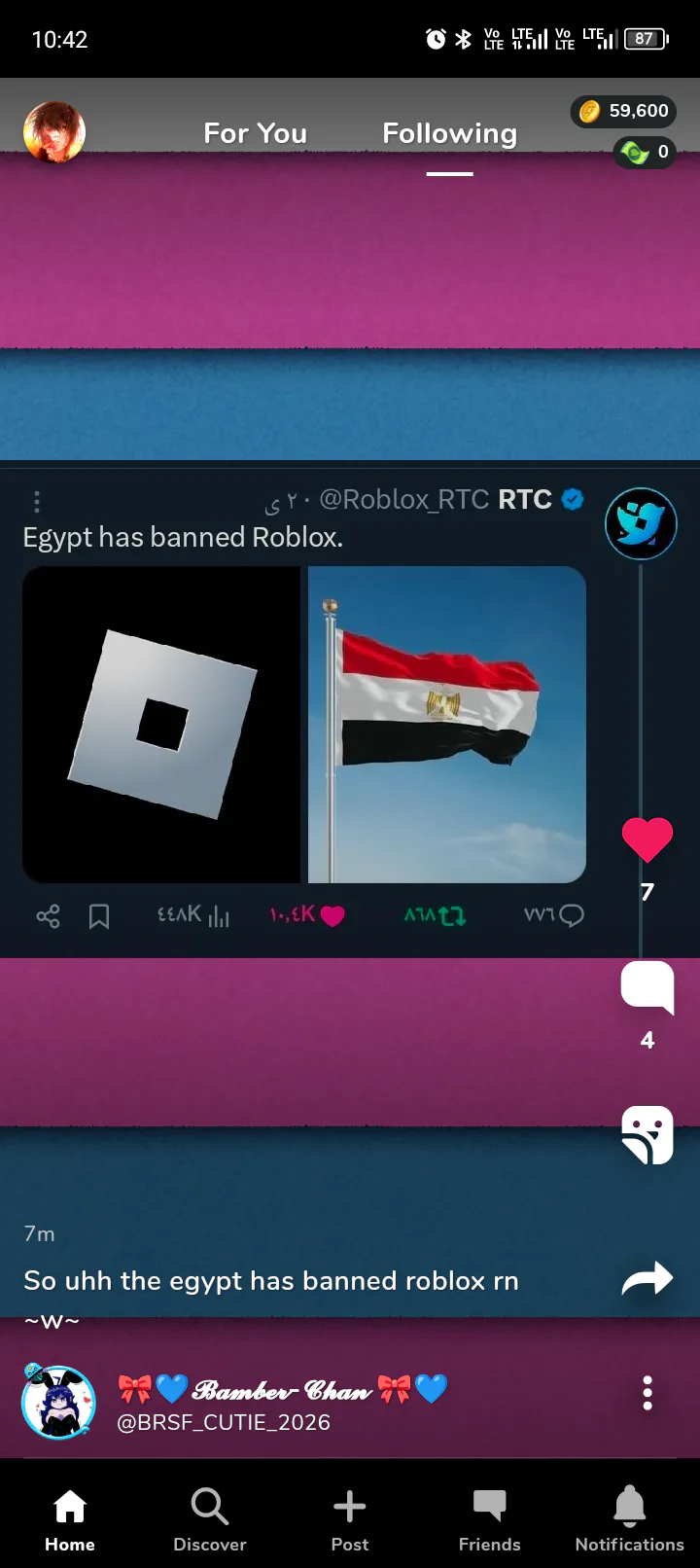Share this post with the arrow
The width and height of the screenshot is (700, 1568).
pyautogui.click(x=647, y=1278)
